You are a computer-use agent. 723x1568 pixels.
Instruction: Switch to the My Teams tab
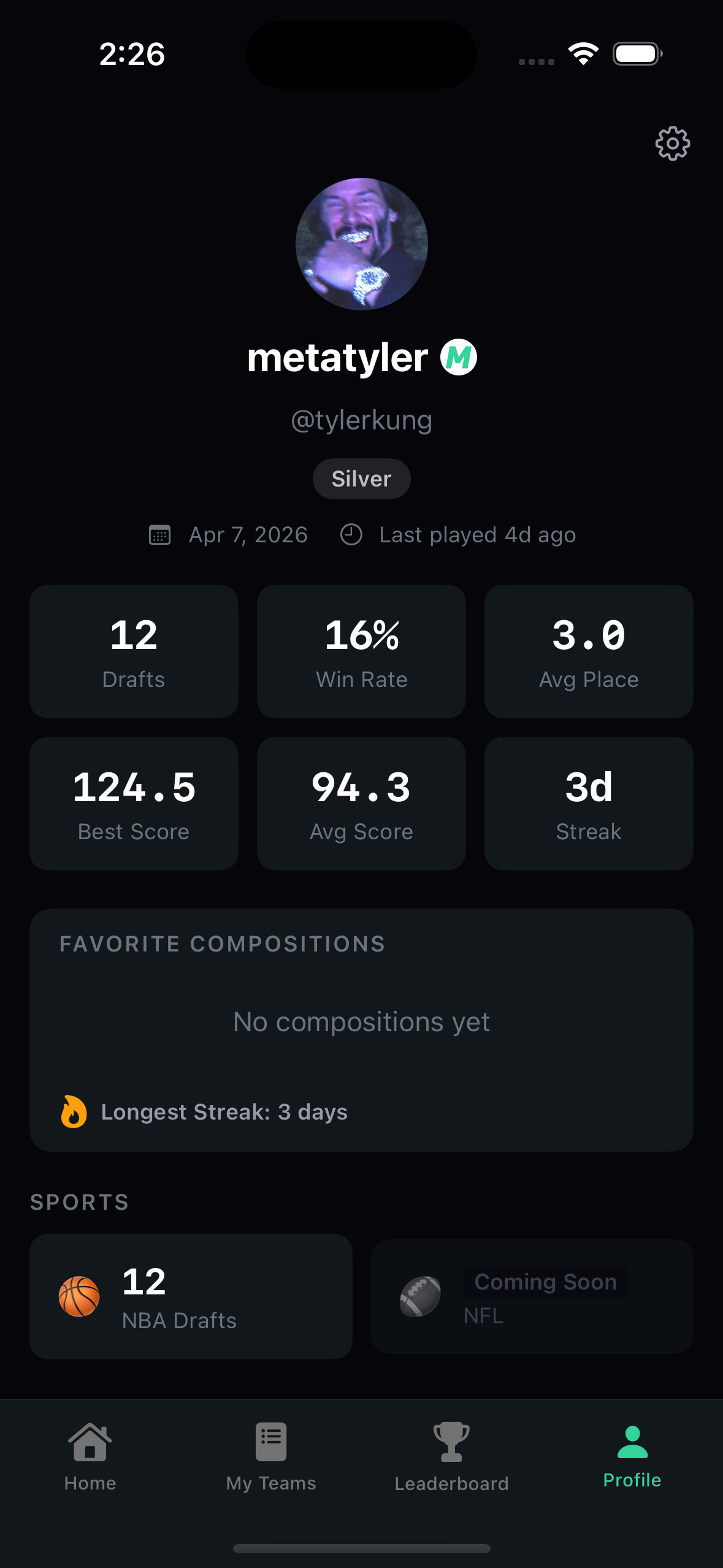pyautogui.click(x=270, y=1456)
